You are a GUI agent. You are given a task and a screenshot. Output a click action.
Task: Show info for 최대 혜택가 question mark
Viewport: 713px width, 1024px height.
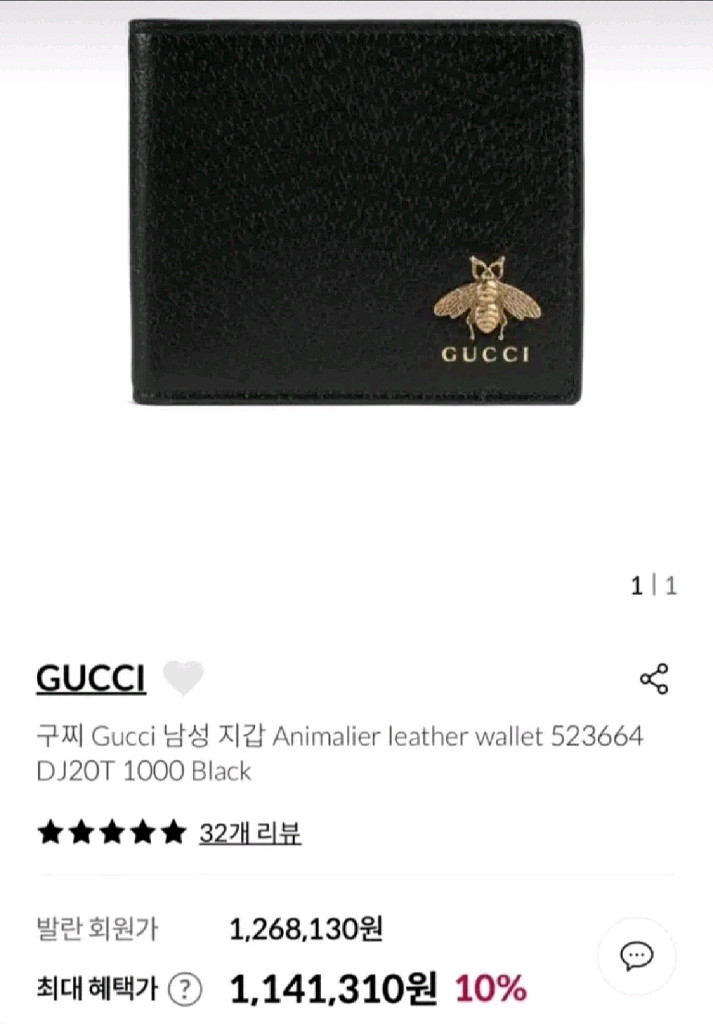pyautogui.click(x=184, y=990)
